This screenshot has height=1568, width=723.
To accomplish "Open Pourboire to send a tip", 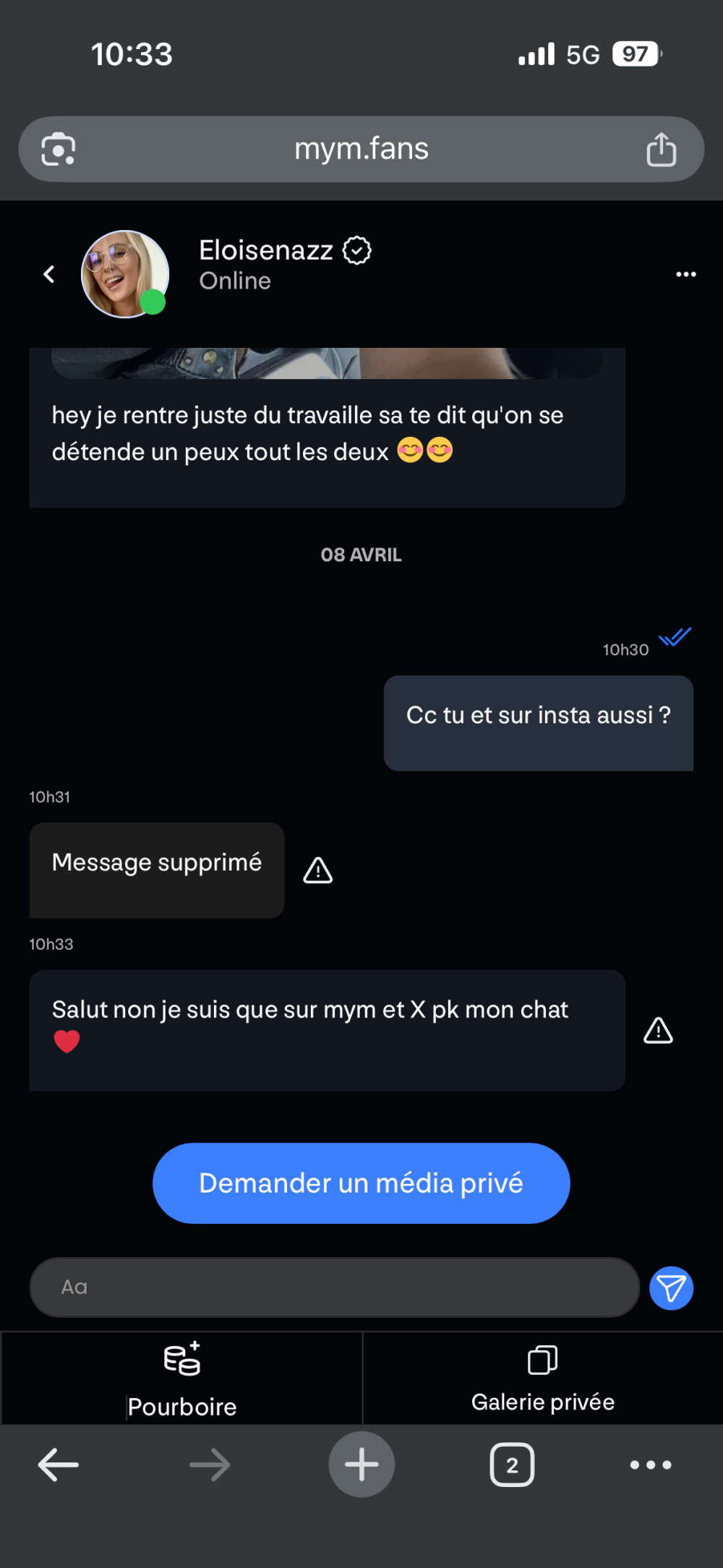I will point(181,1378).
